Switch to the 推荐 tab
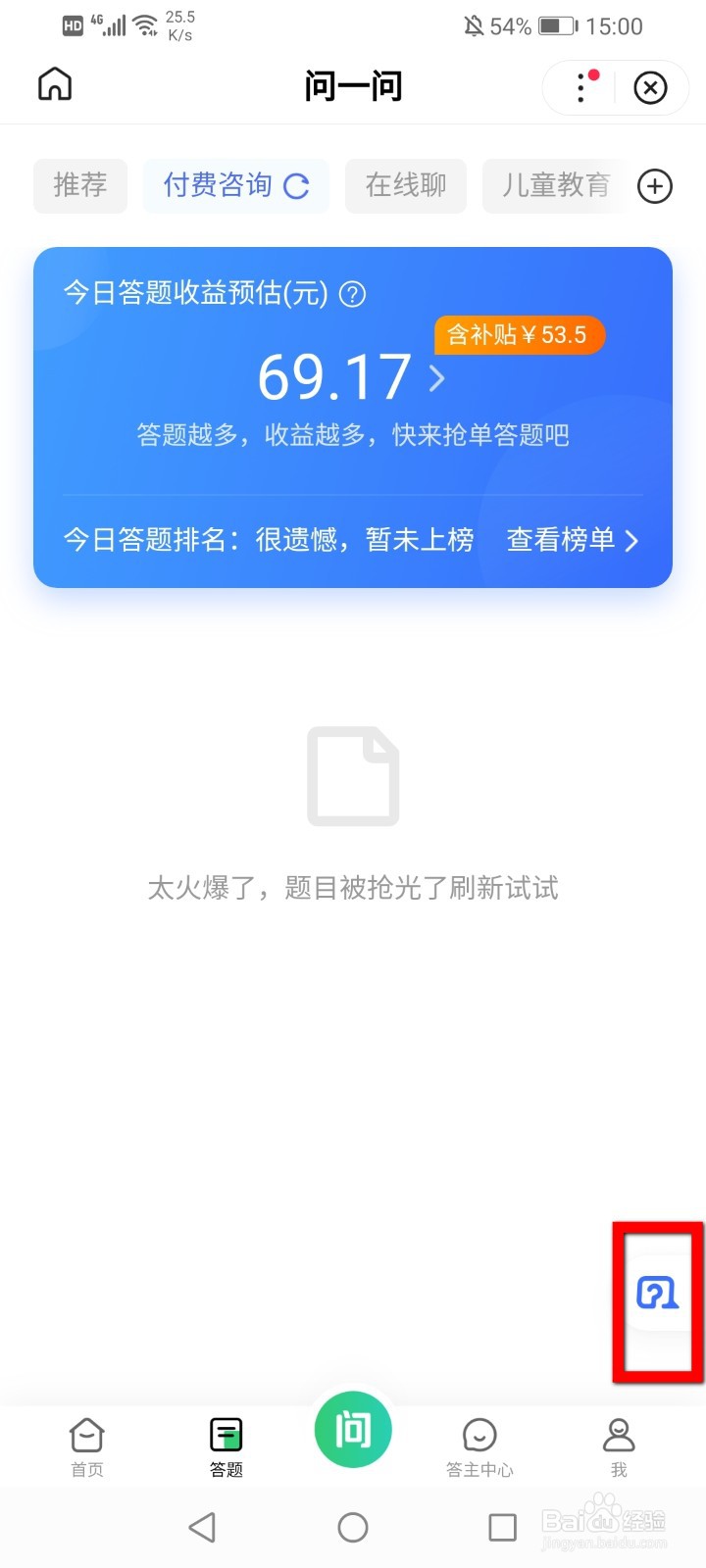Screen dimensions: 706x1568 (79, 186)
